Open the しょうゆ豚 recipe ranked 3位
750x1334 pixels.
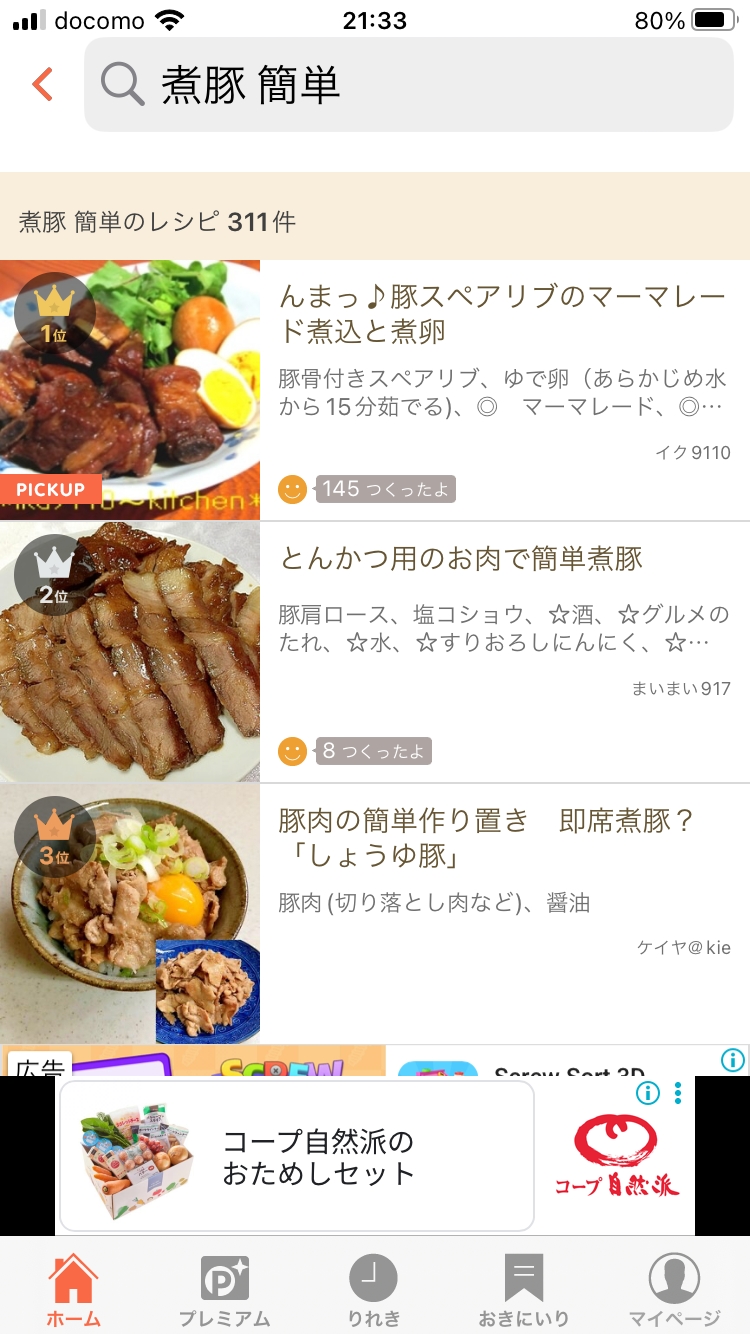pos(486,838)
